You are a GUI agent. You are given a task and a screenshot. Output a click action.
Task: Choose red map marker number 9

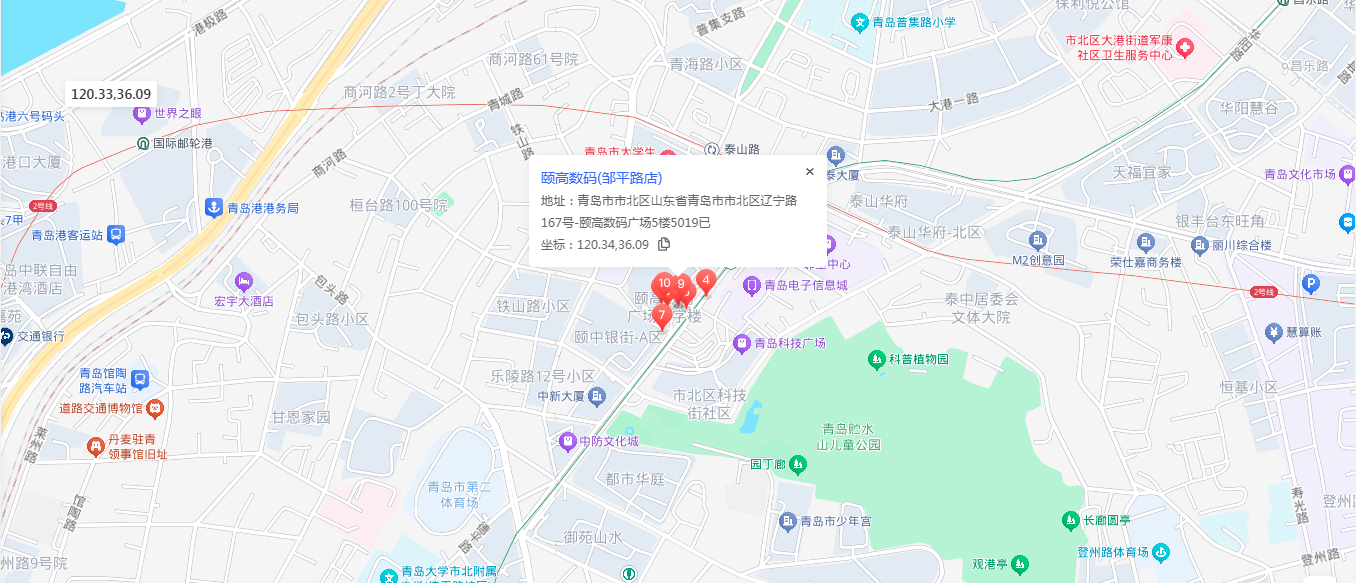click(x=682, y=285)
